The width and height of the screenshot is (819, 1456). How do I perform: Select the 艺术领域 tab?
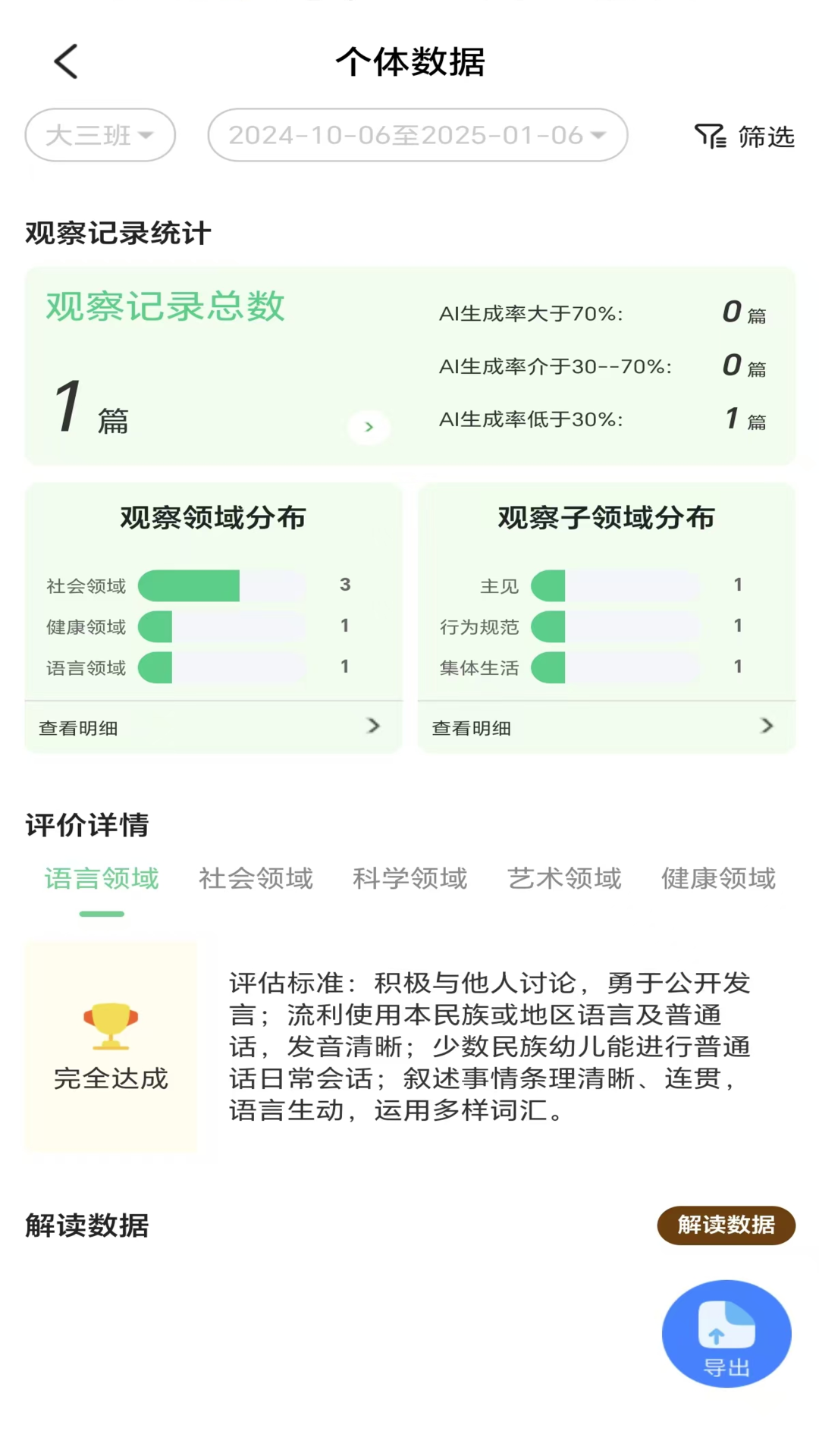(x=564, y=878)
